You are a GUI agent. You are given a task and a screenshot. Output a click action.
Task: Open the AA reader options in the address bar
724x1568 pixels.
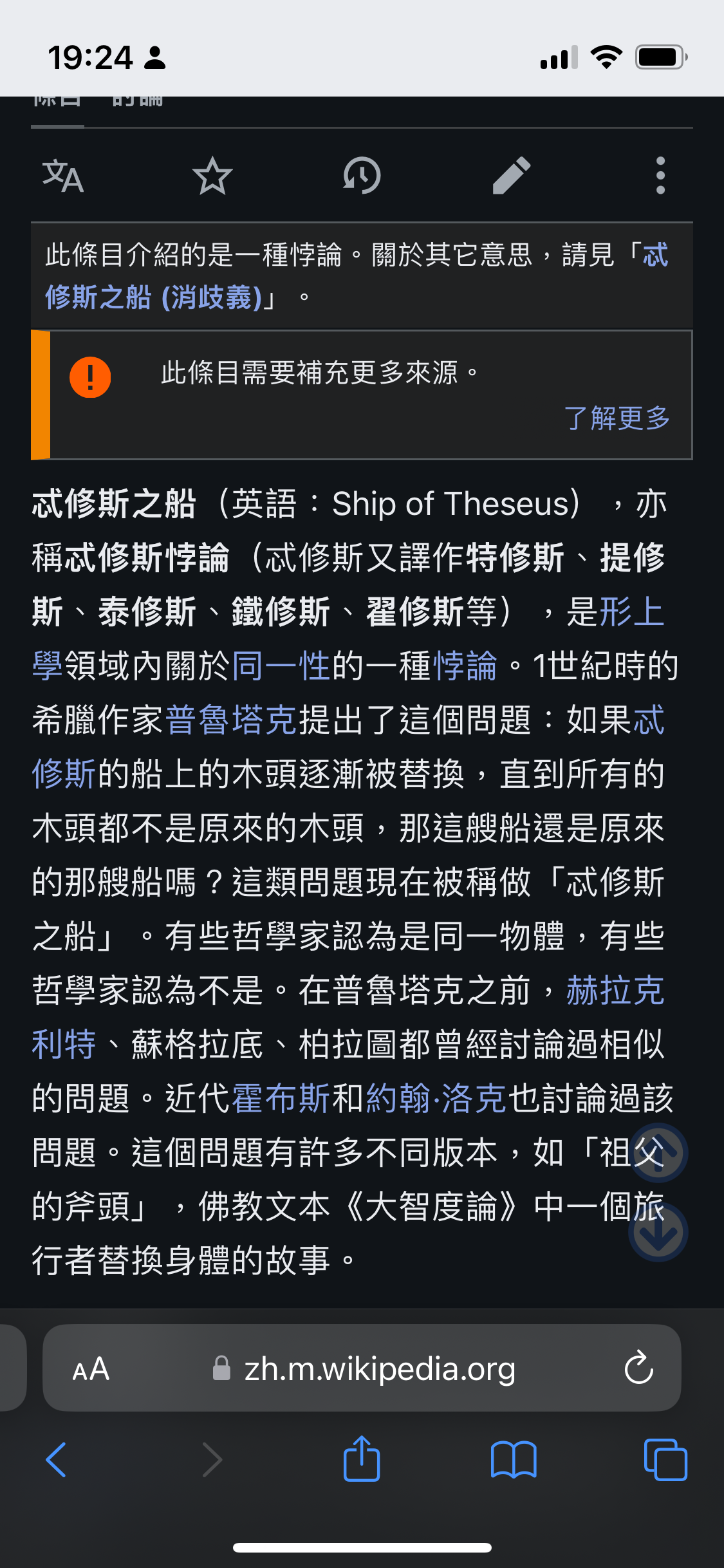(x=91, y=1368)
